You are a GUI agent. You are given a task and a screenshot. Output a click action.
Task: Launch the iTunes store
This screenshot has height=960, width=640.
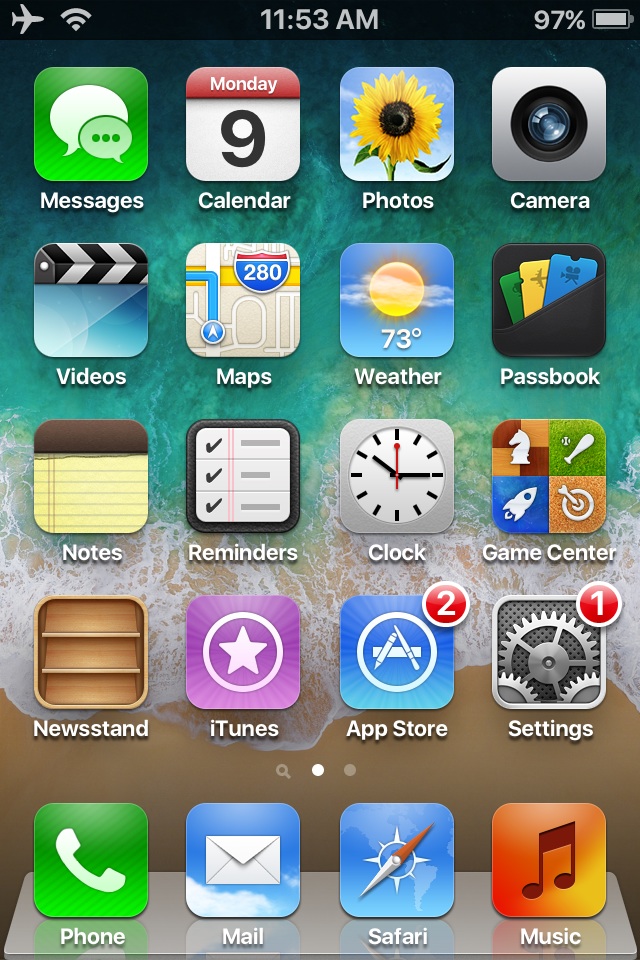point(243,652)
